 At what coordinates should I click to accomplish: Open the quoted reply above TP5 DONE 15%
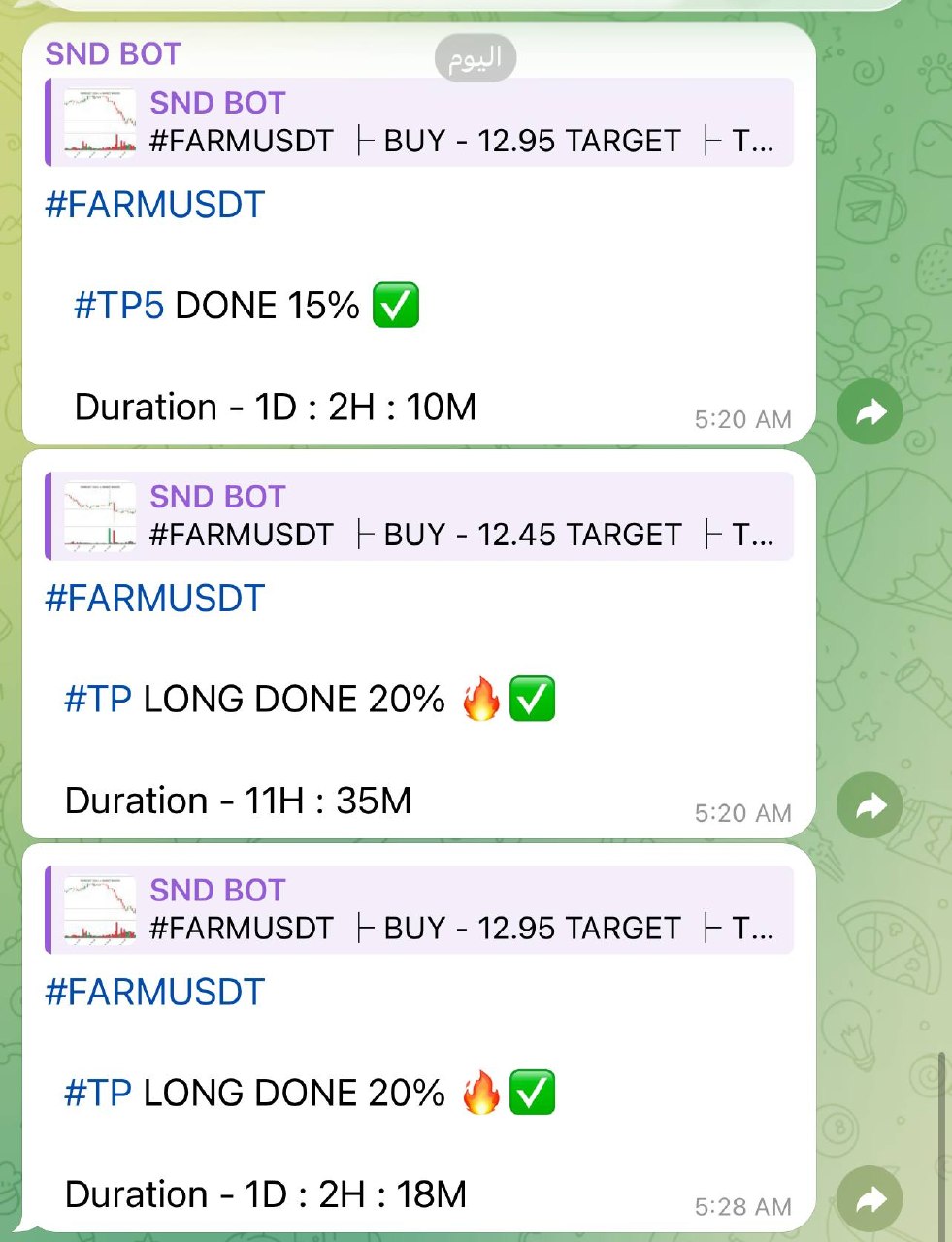coord(419,122)
